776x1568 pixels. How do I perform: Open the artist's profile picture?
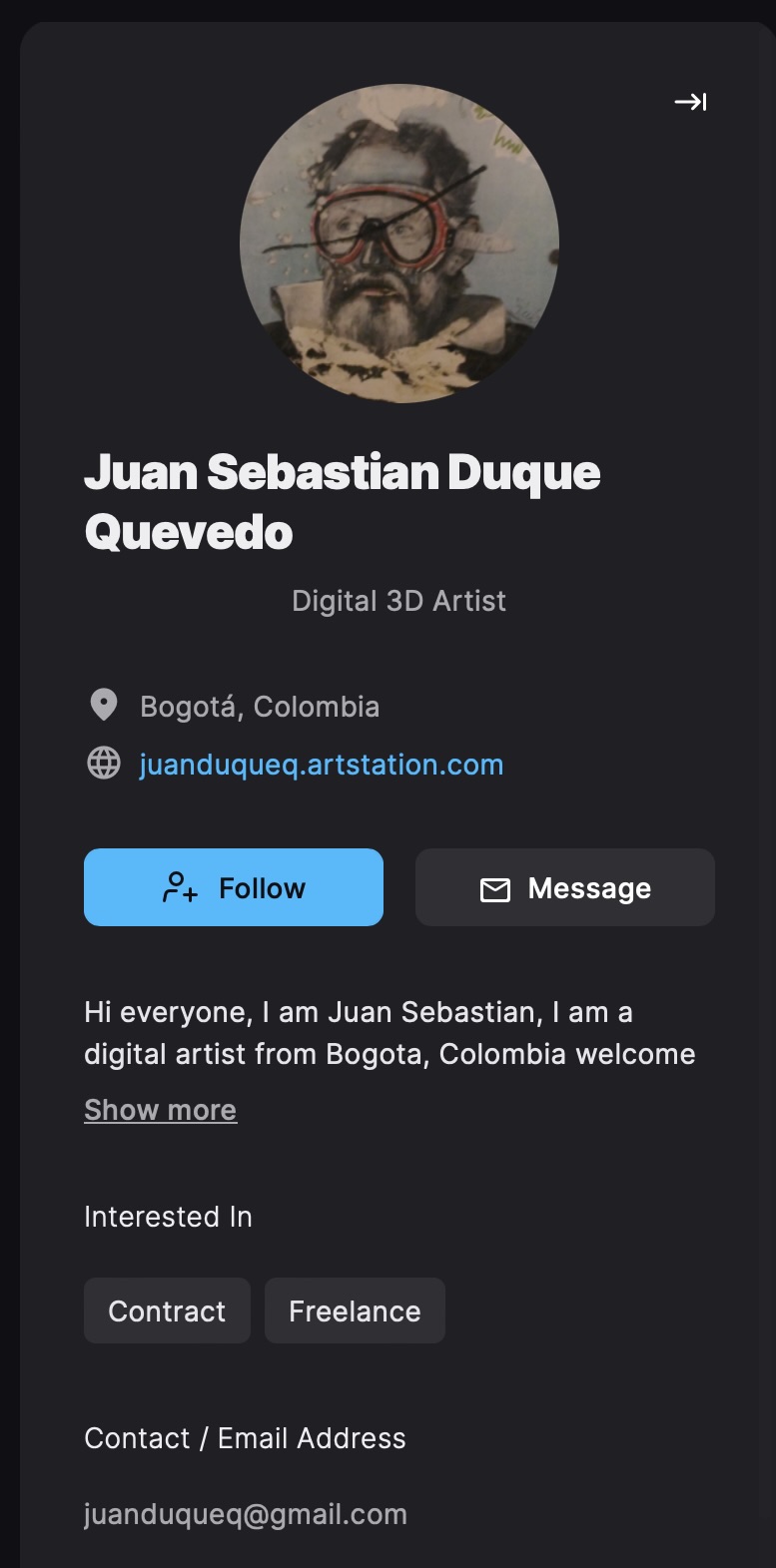tap(399, 244)
